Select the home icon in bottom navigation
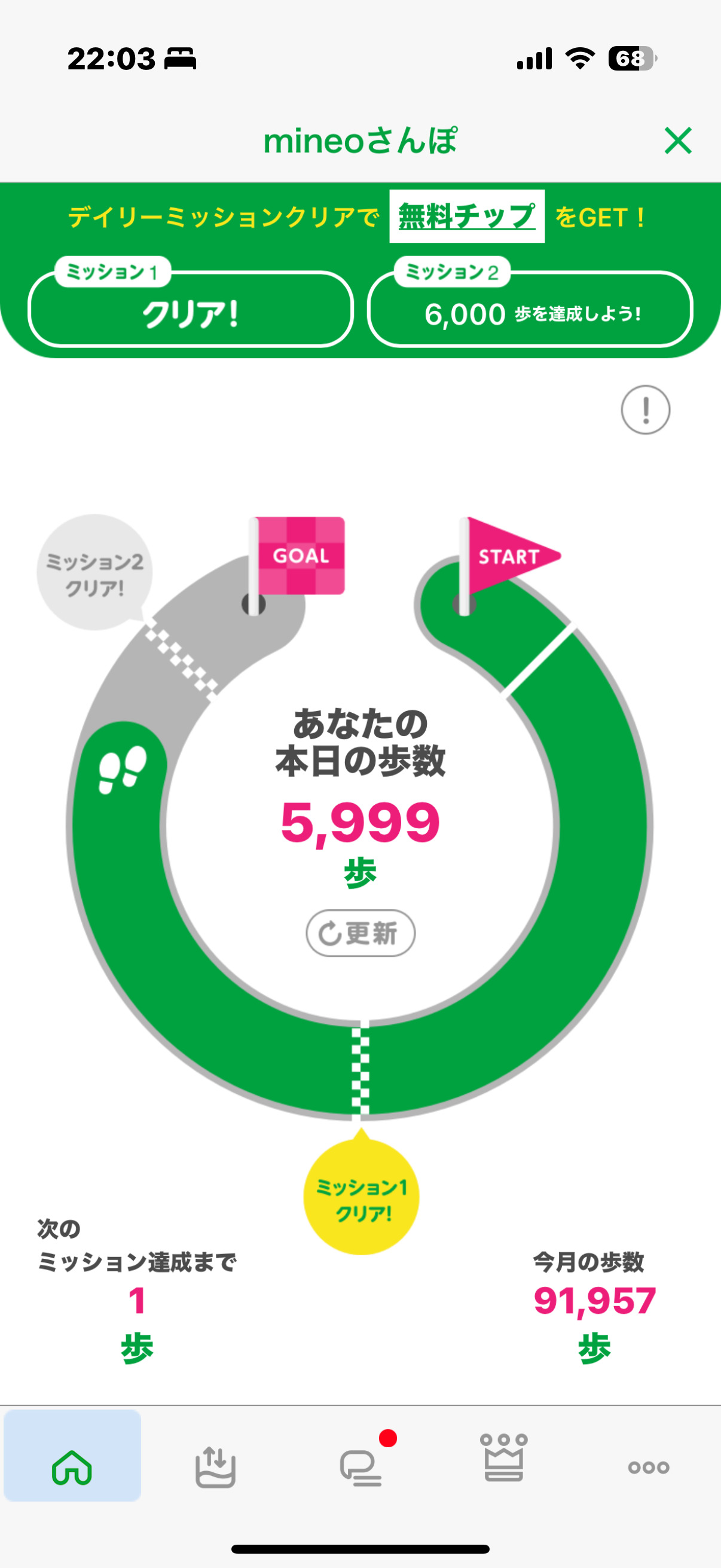This screenshot has width=721, height=1568. point(71,1469)
